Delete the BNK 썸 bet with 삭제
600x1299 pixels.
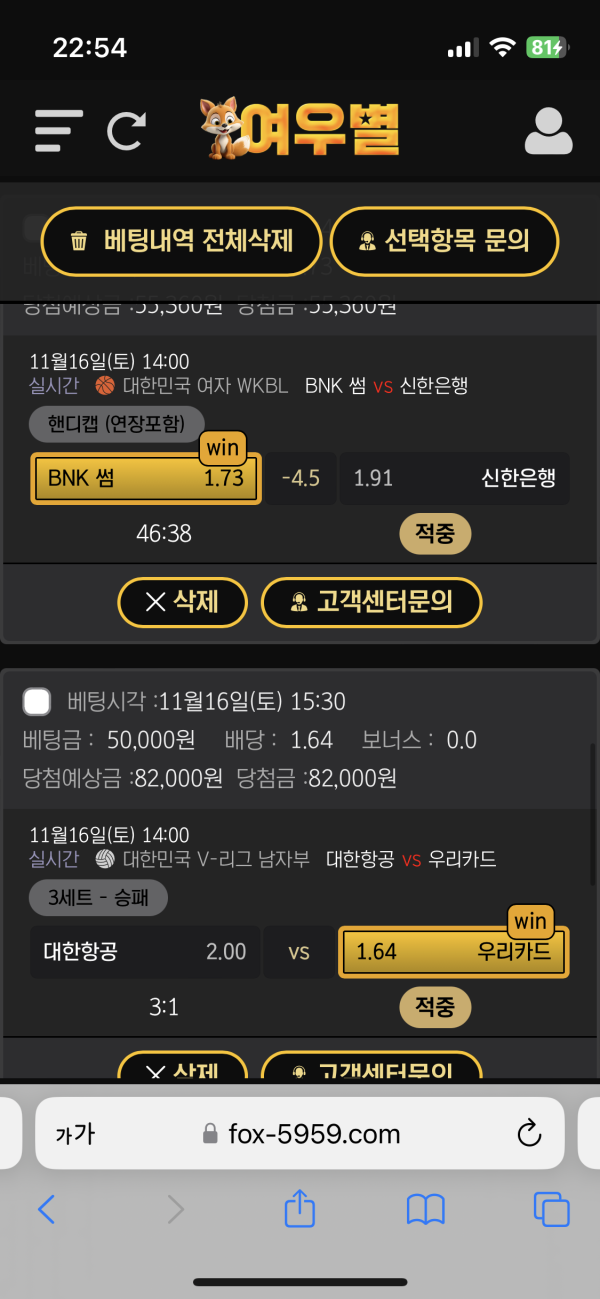[182, 602]
